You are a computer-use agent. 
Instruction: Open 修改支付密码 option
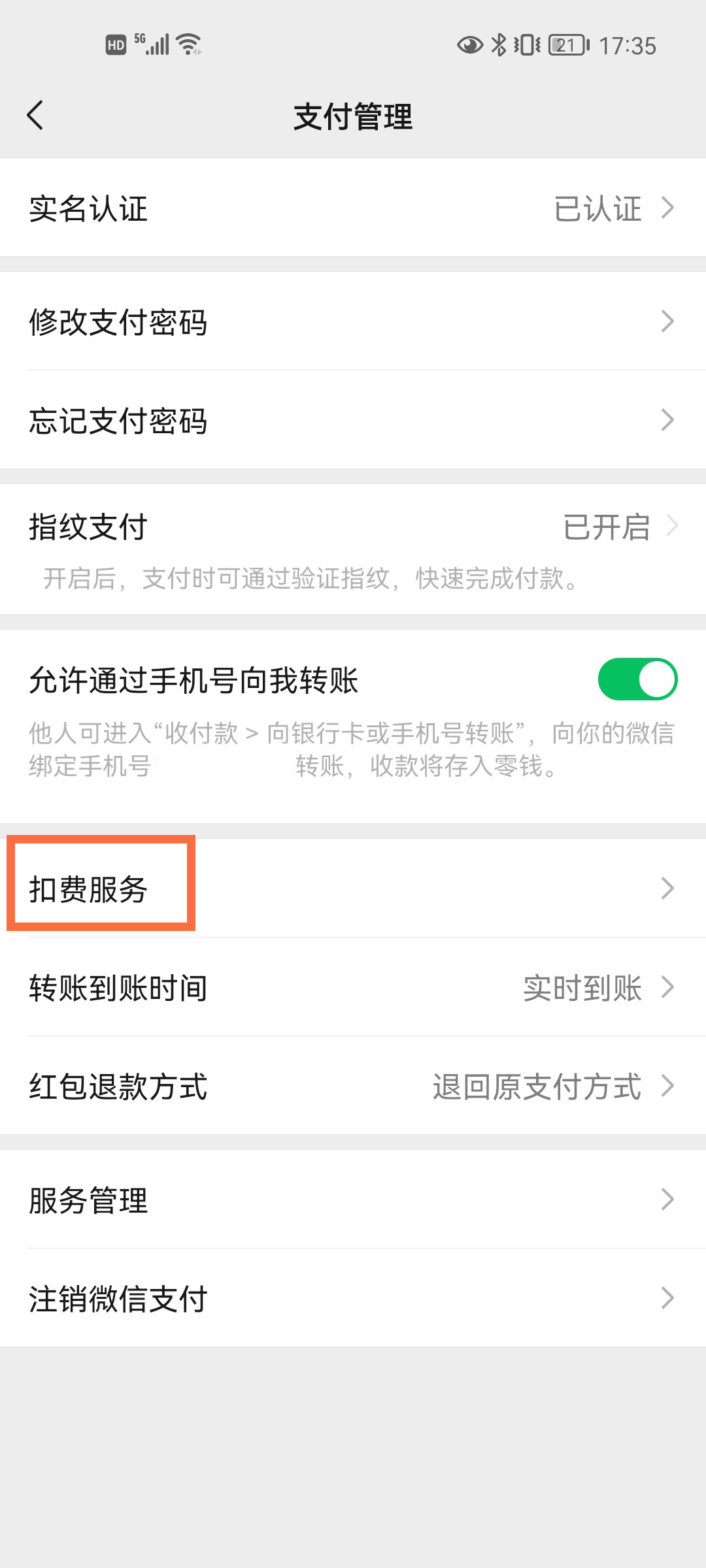(x=353, y=321)
